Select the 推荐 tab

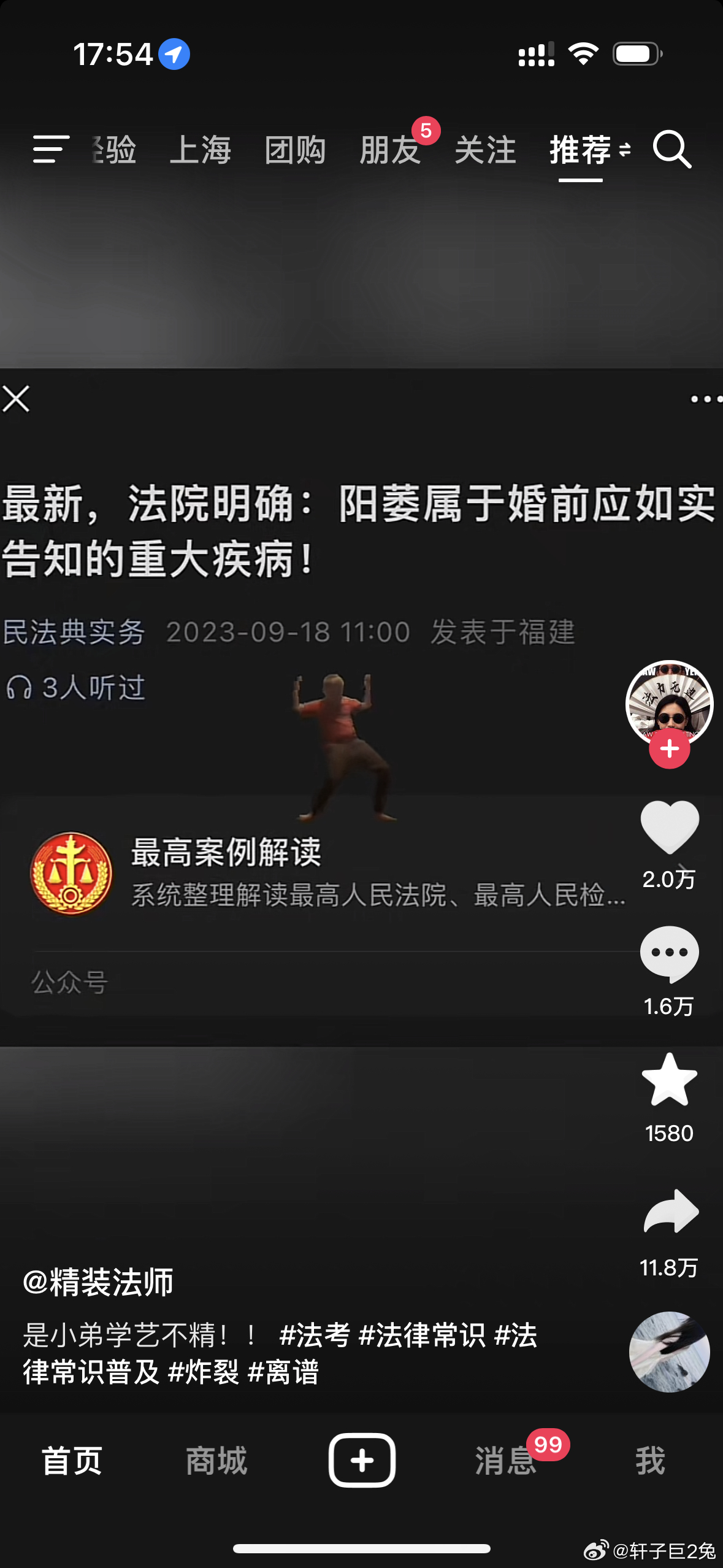point(581,150)
